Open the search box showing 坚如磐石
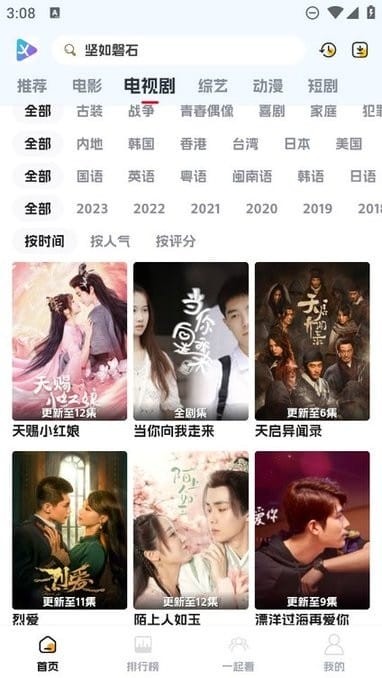382x678 pixels. [x=178, y=51]
